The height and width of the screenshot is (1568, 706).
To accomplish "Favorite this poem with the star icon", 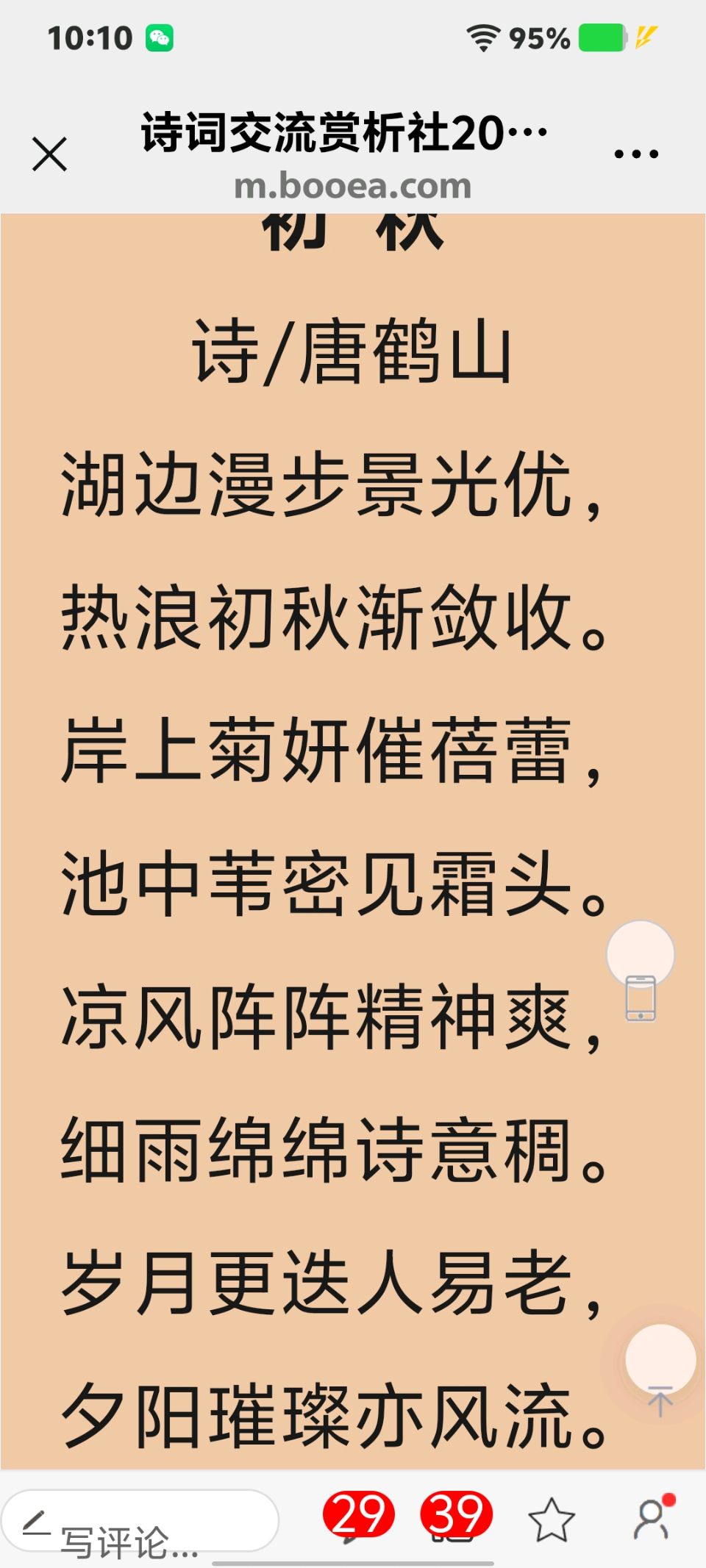I will coord(551,1520).
